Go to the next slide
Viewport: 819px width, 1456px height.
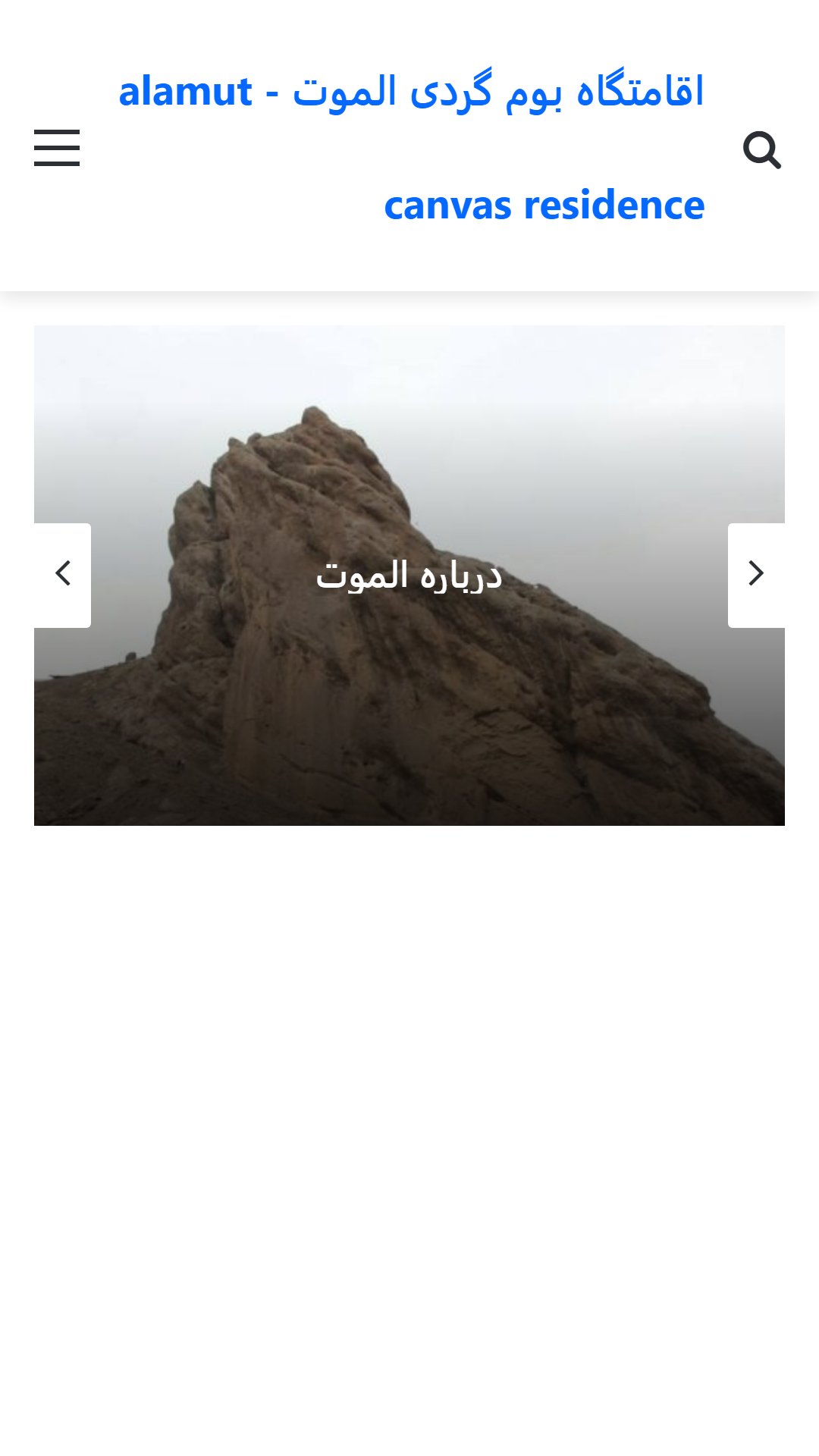click(756, 575)
